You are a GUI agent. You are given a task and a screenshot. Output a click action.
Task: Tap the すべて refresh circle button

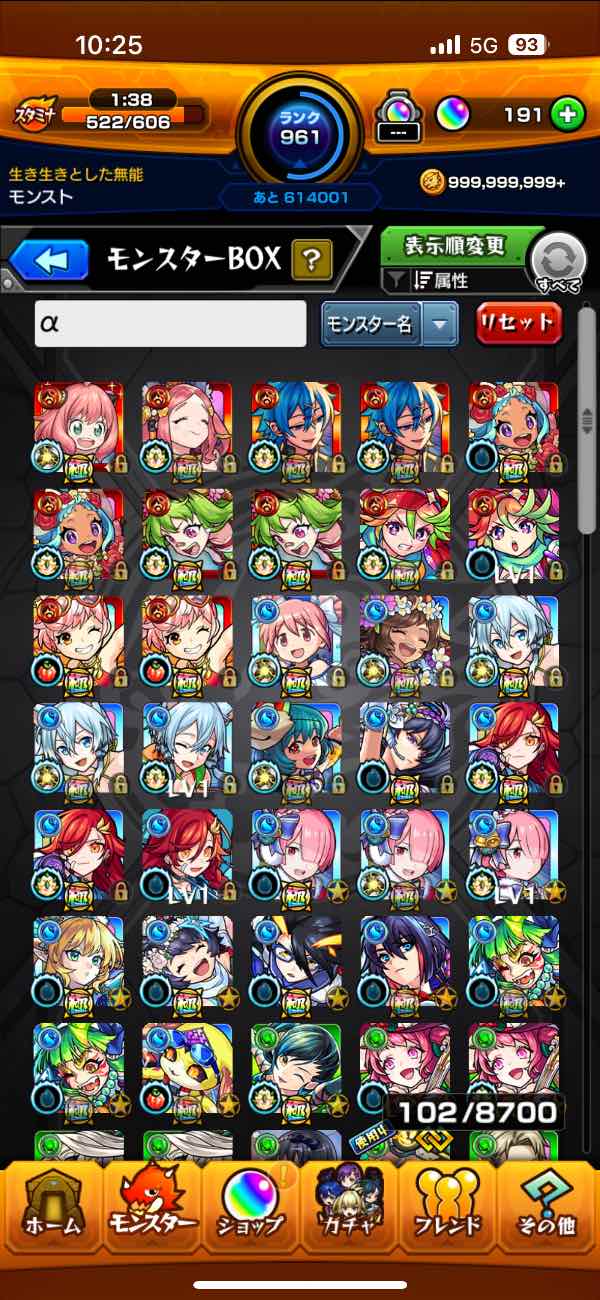pyautogui.click(x=557, y=264)
